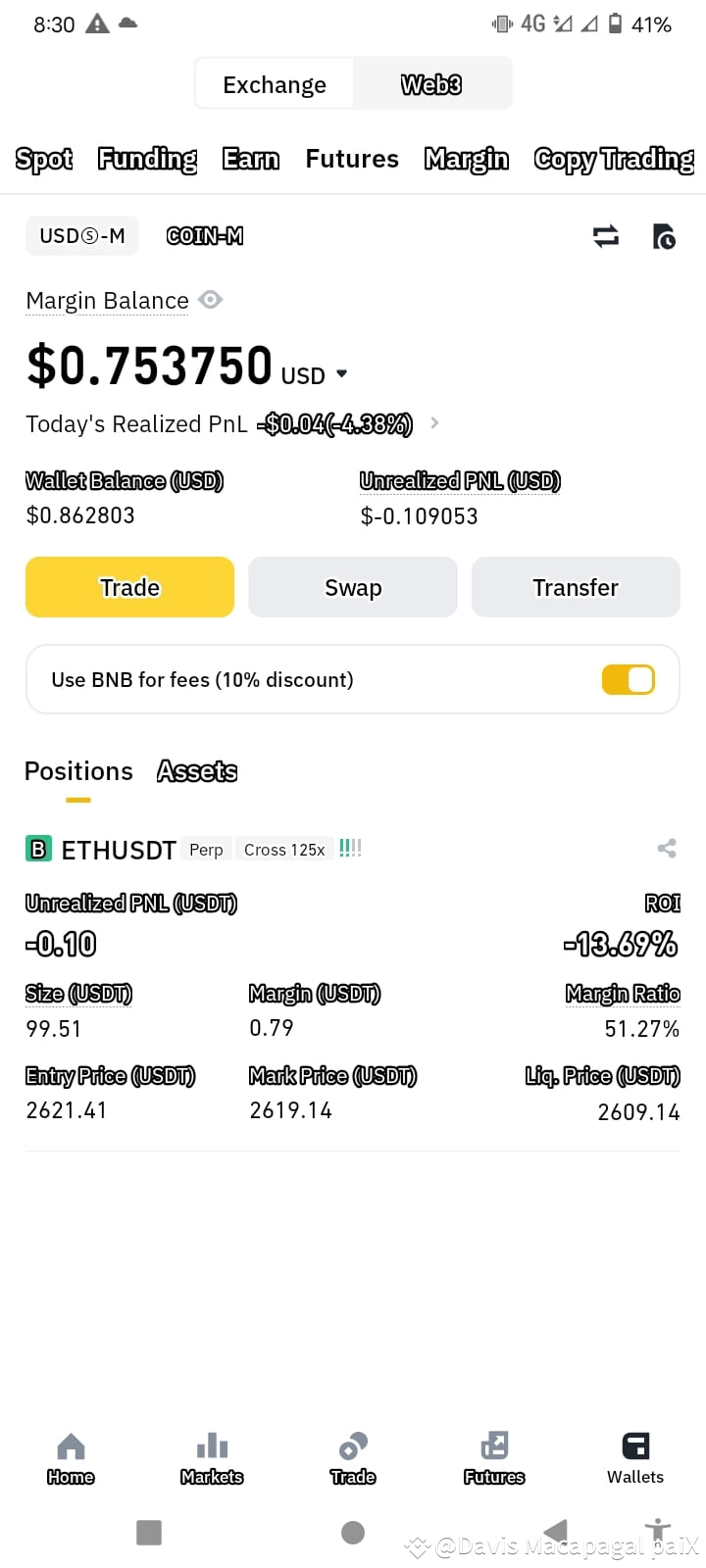706x1568 pixels.
Task: Tap the Transfer button
Action: pyautogui.click(x=576, y=587)
